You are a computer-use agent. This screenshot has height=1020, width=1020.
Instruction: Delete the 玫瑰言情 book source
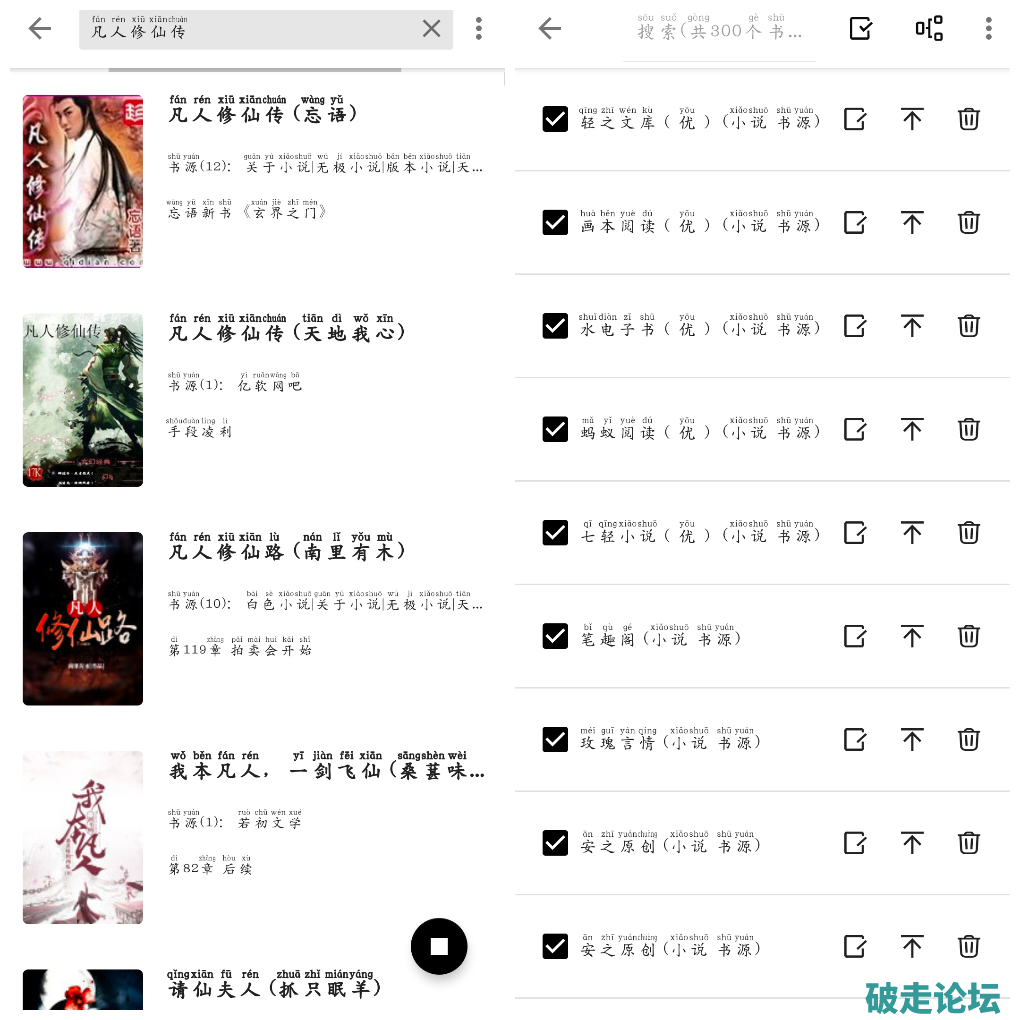(968, 739)
